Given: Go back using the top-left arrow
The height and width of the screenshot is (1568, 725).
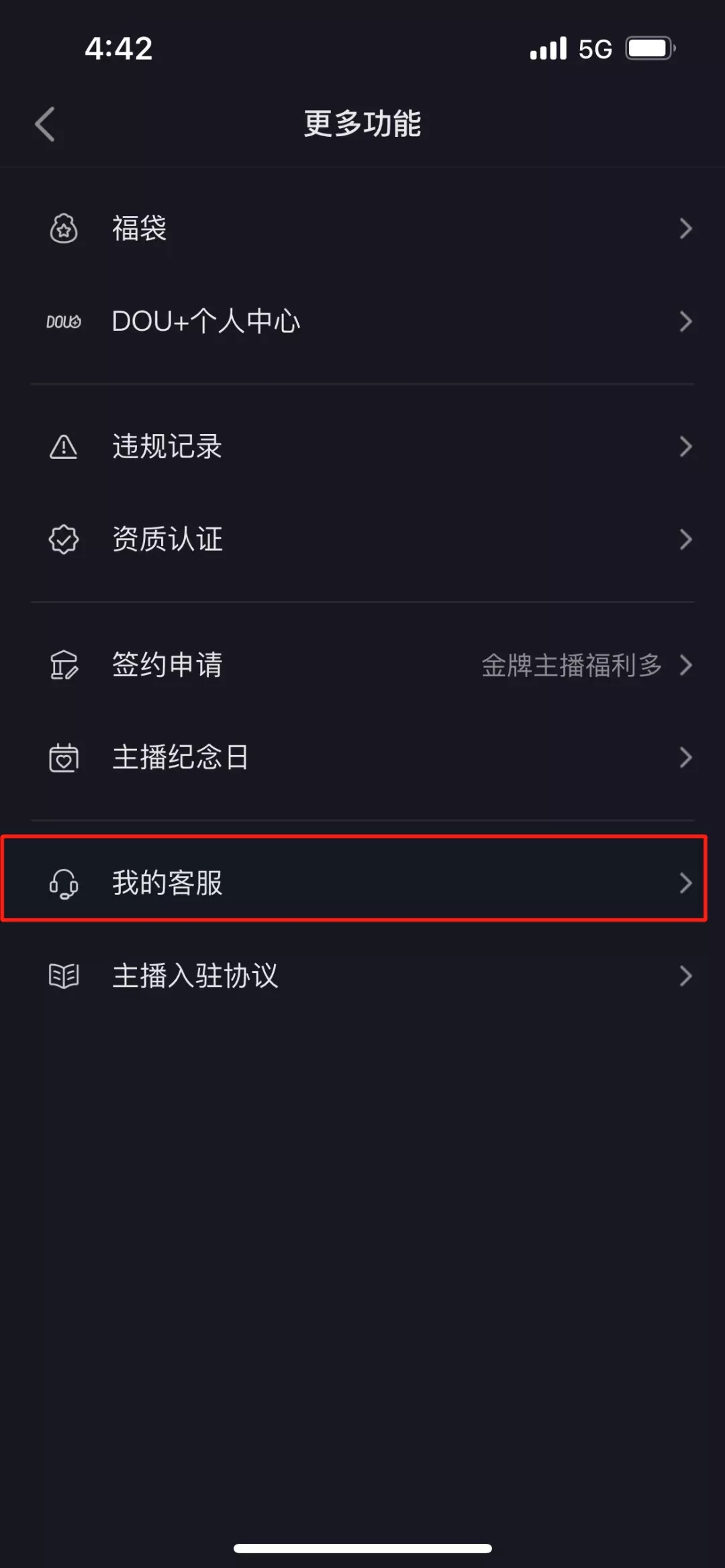Looking at the screenshot, I should click(x=45, y=125).
